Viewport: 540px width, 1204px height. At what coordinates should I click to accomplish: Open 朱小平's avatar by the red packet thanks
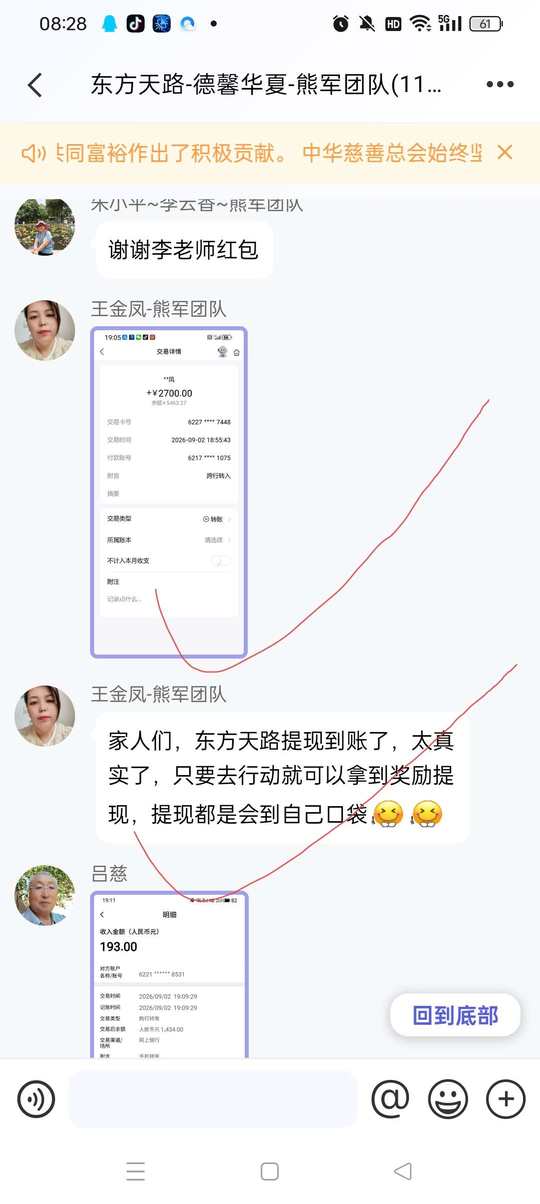coord(45,226)
